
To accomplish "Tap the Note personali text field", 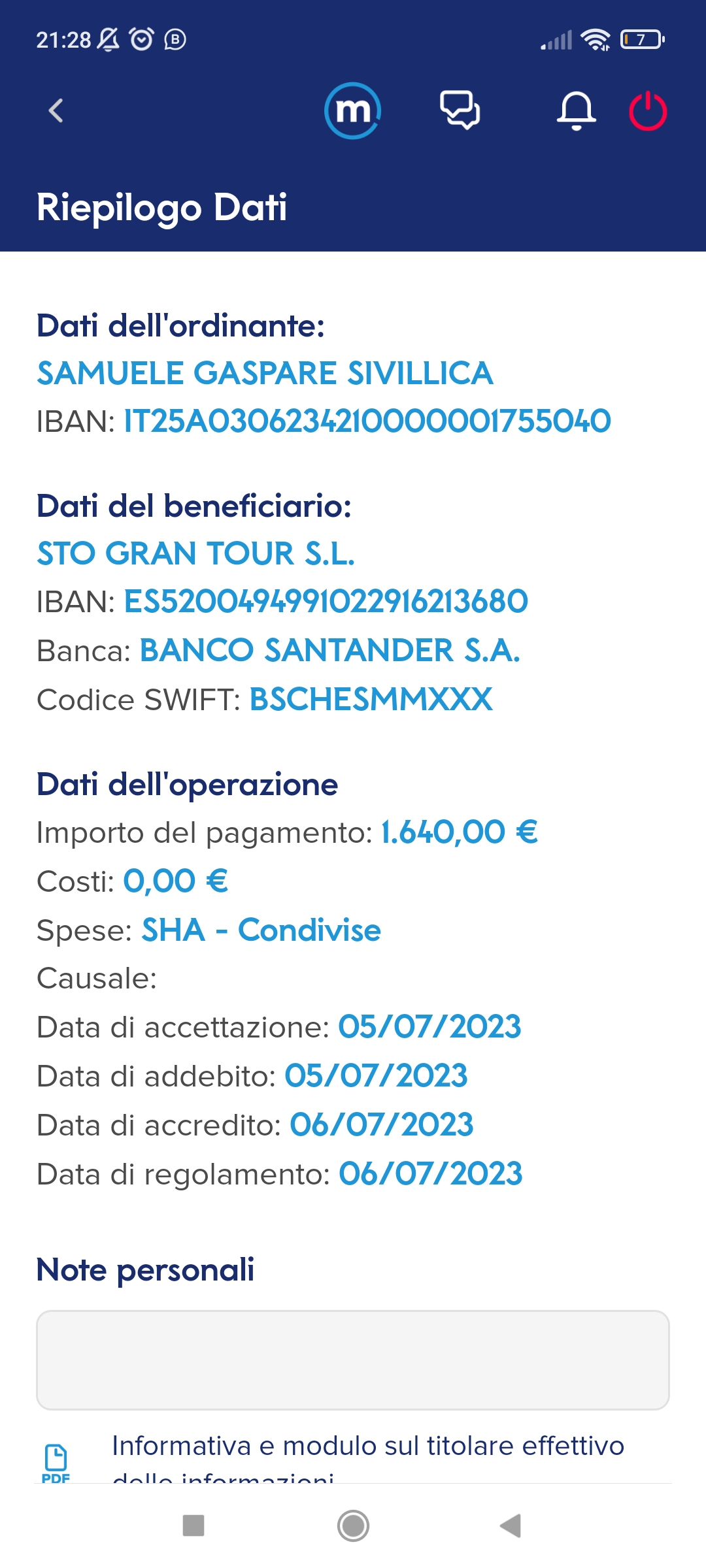I will coord(353,1360).
